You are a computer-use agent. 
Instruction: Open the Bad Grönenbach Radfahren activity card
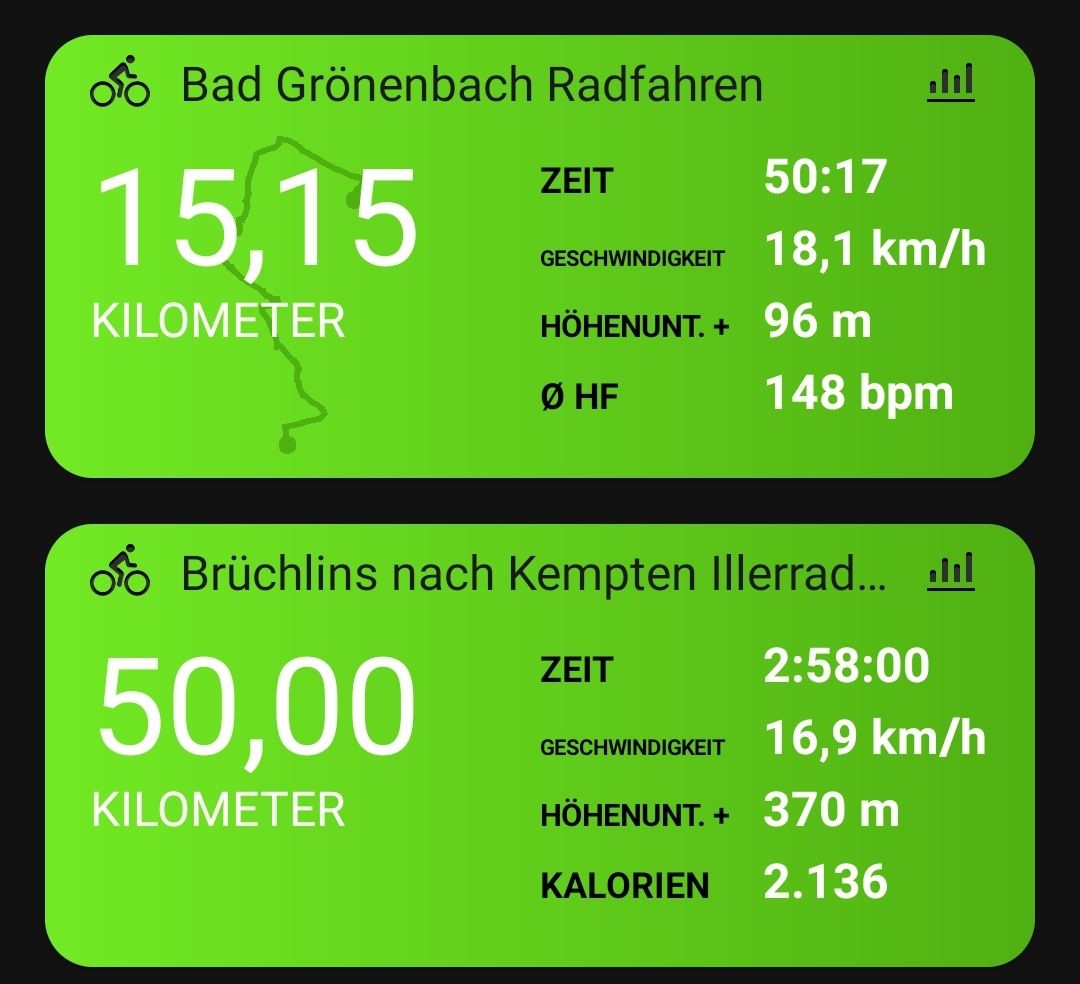click(x=539, y=256)
